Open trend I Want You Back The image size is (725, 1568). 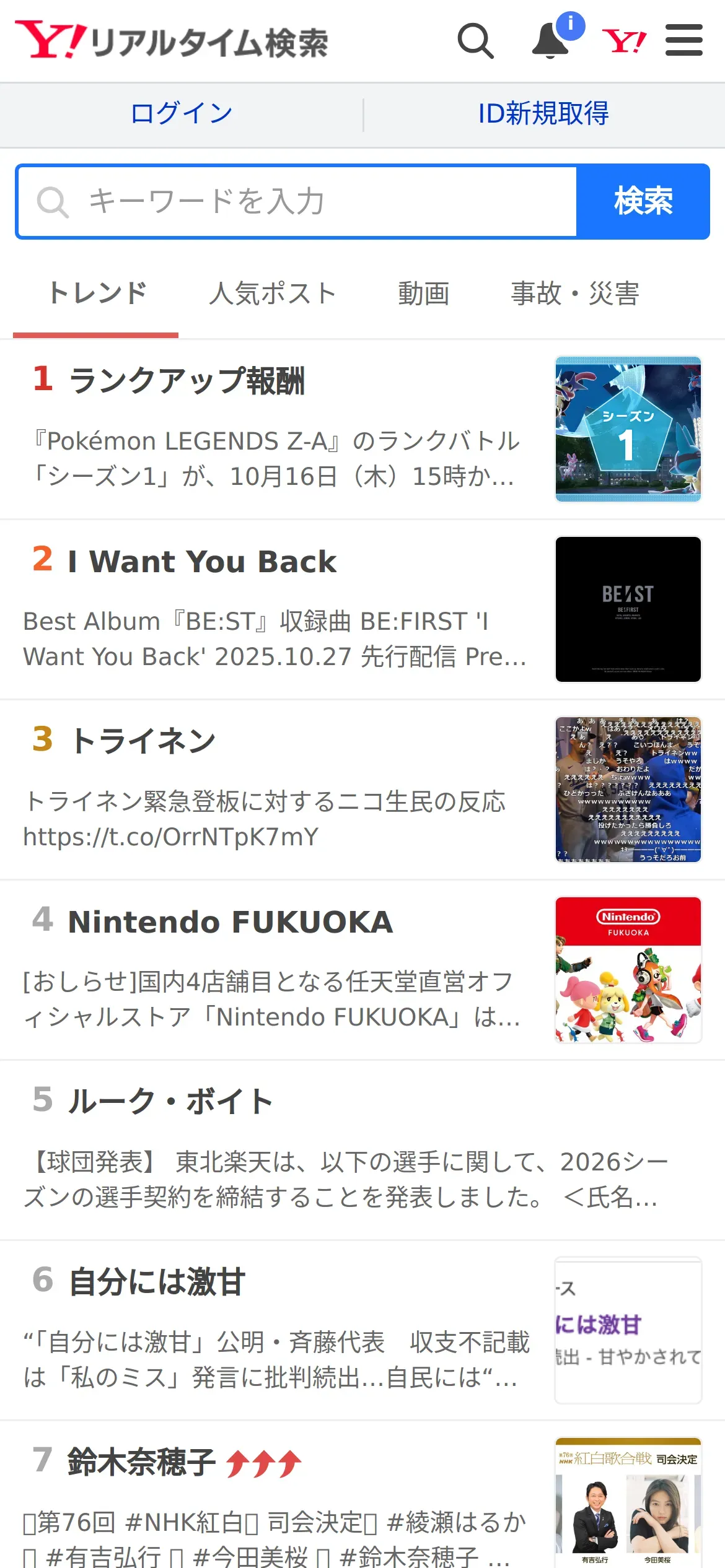[x=202, y=561]
